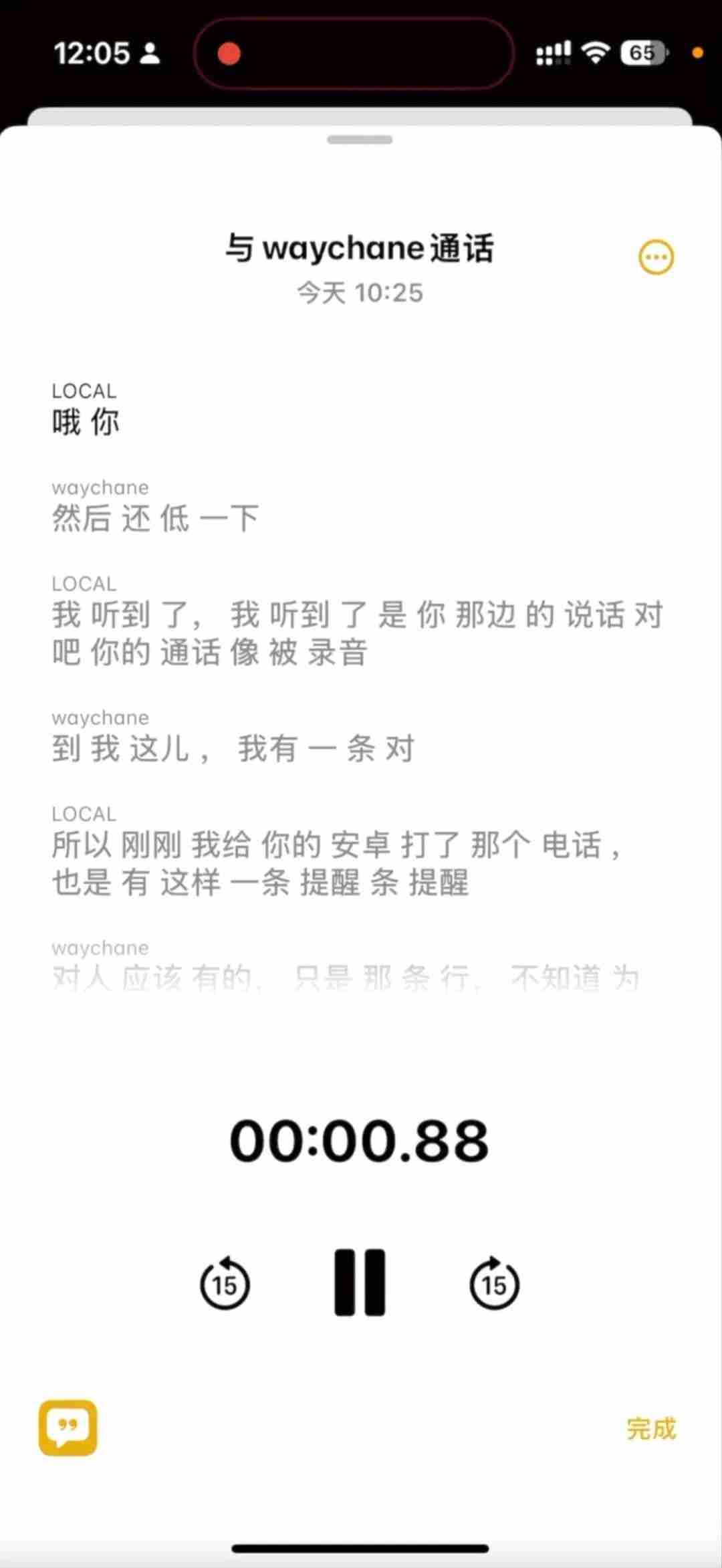The image size is (722, 1568).
Task: Jump to the line starting 我 听到 了
Action: 358,633
